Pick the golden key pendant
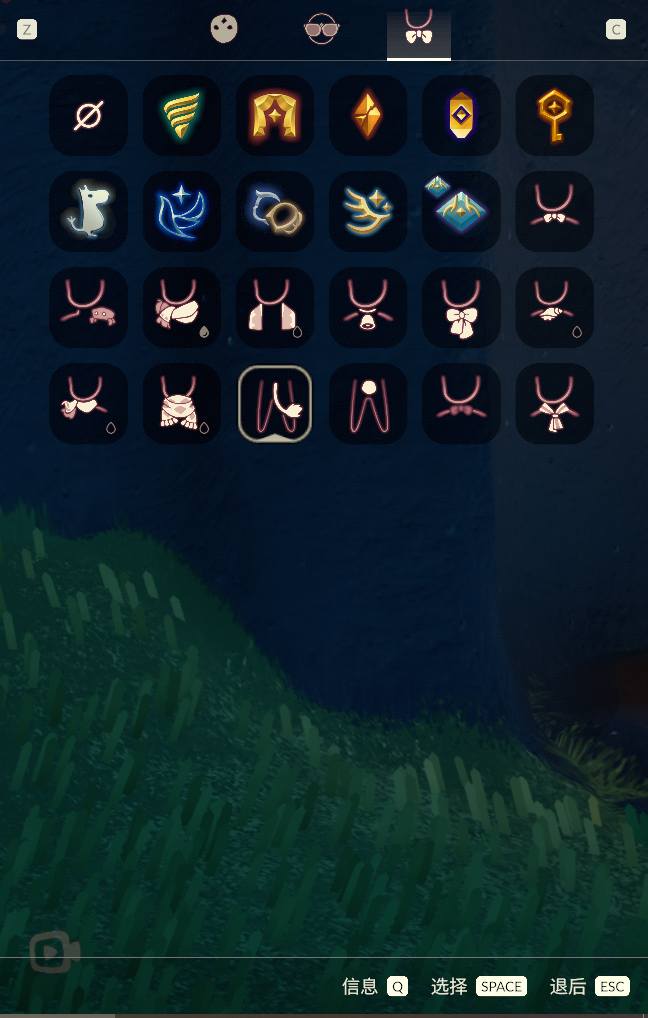Viewport: 648px width, 1018px height. click(x=554, y=116)
